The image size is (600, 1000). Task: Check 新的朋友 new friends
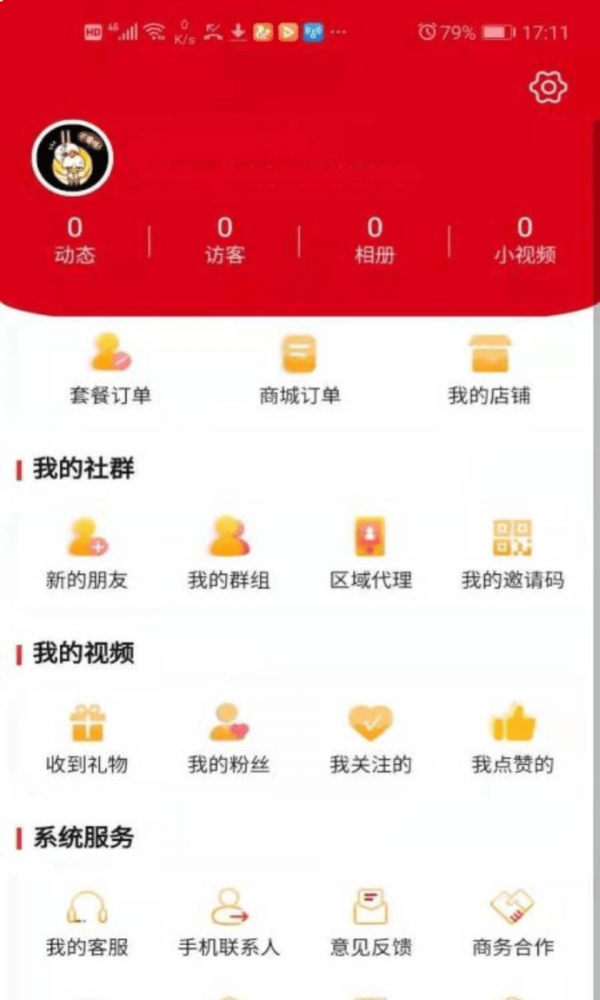point(87,553)
